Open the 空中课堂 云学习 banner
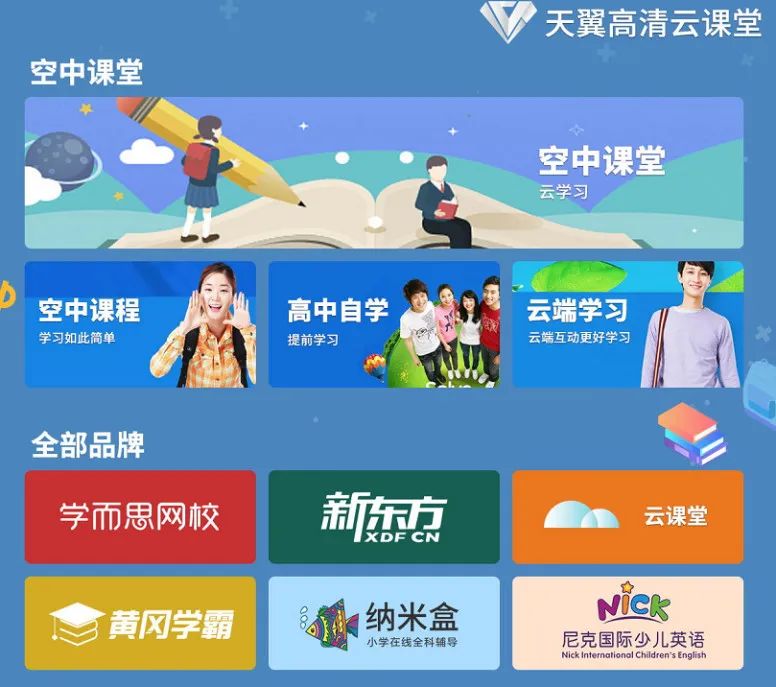 384,172
